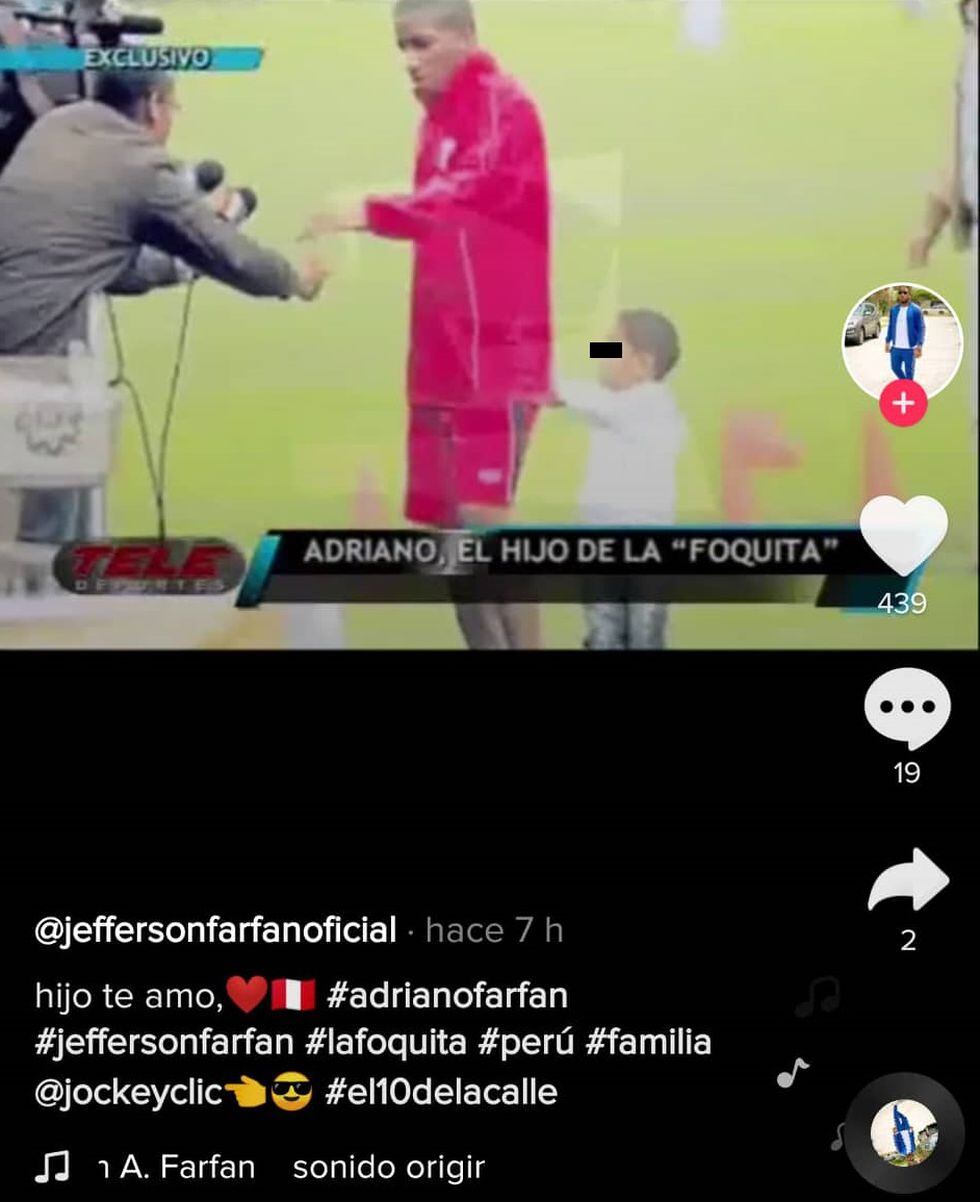
Task: Open the #el10delacalle hashtag
Action: click(x=441, y=1092)
